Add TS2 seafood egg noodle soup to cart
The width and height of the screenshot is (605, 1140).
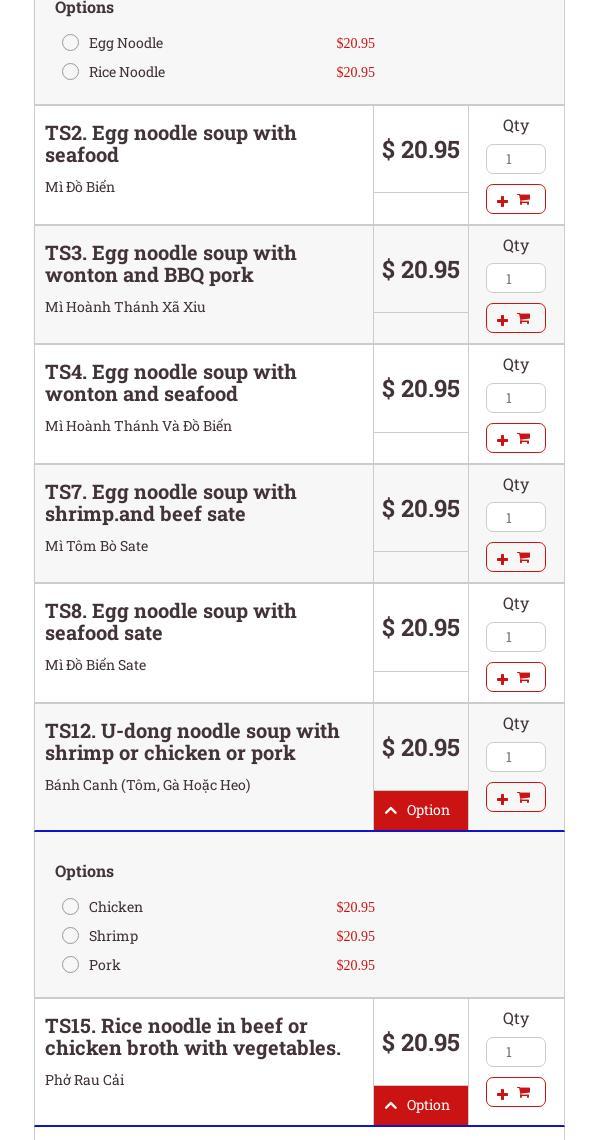click(515, 199)
